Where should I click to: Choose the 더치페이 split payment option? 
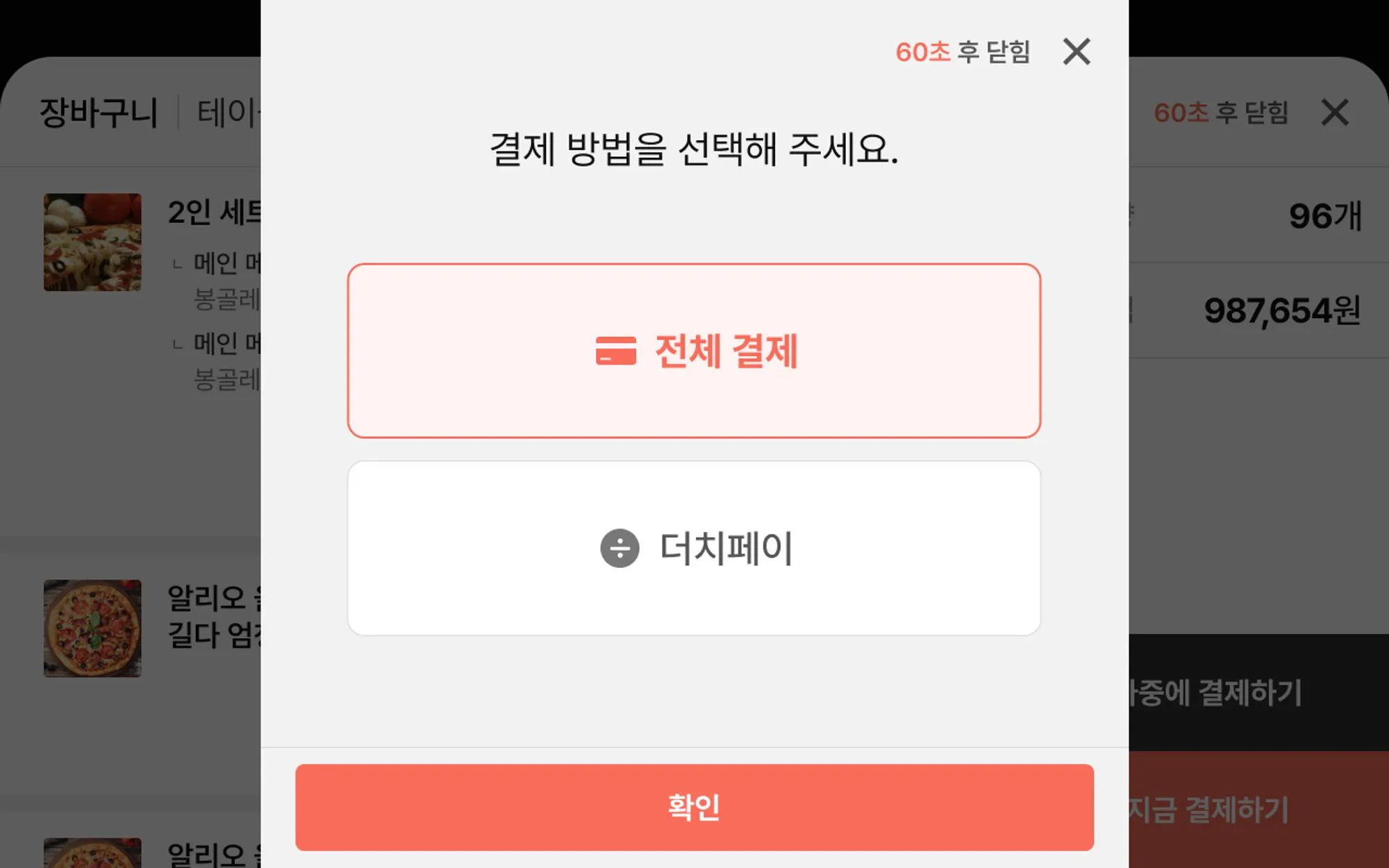pyautogui.click(x=694, y=548)
